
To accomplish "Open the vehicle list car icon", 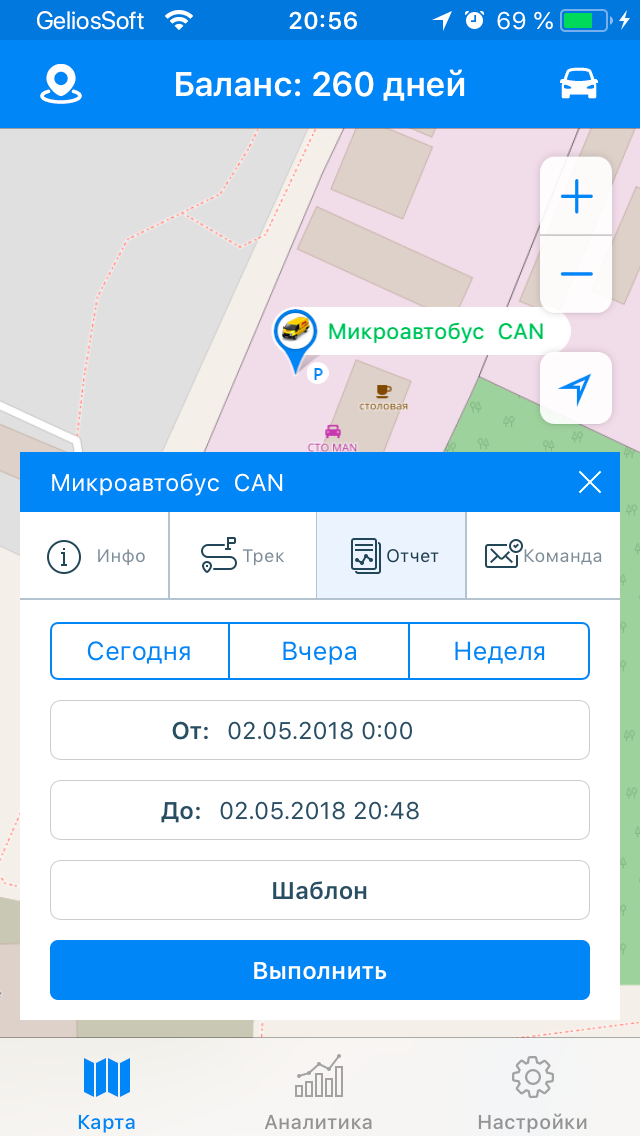I will click(578, 85).
